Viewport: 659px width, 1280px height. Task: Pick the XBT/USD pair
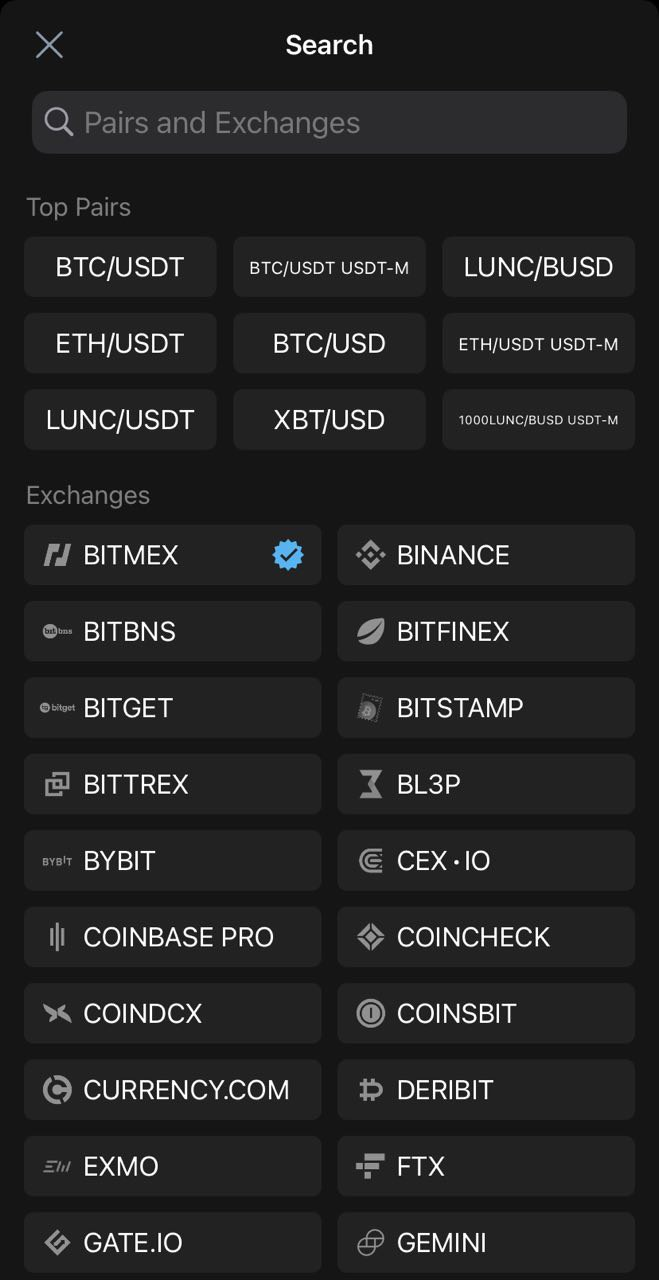tap(329, 420)
